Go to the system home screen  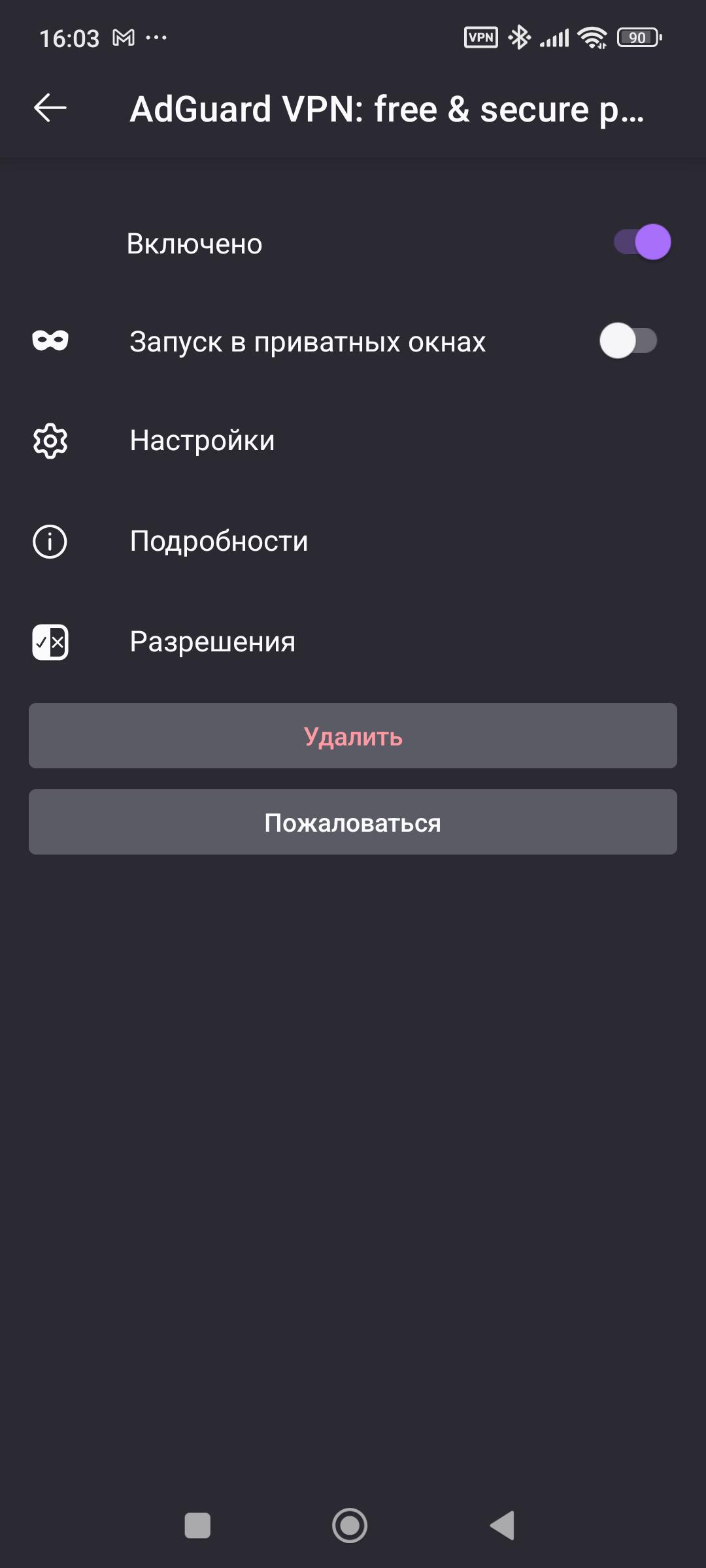tap(350, 1526)
